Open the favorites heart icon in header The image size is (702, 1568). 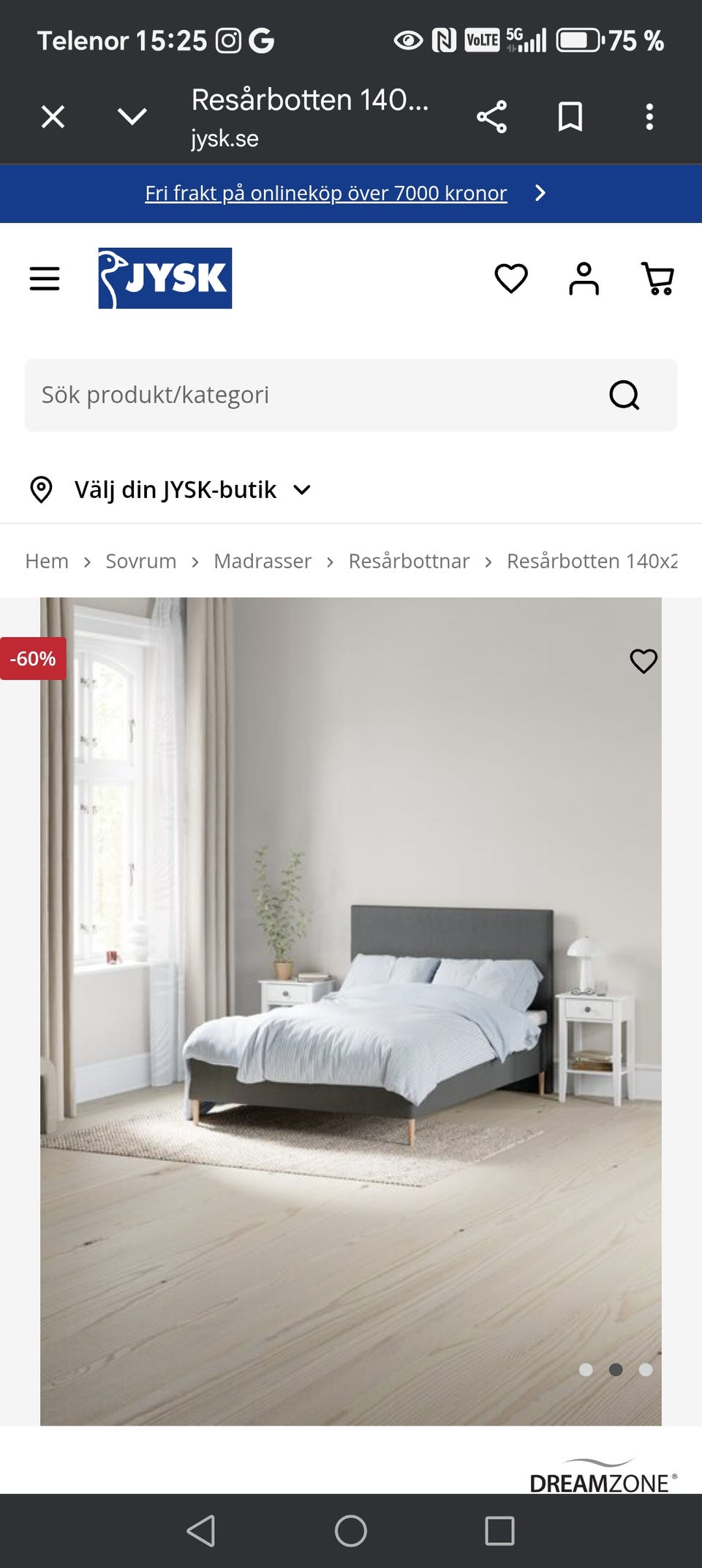point(510,279)
